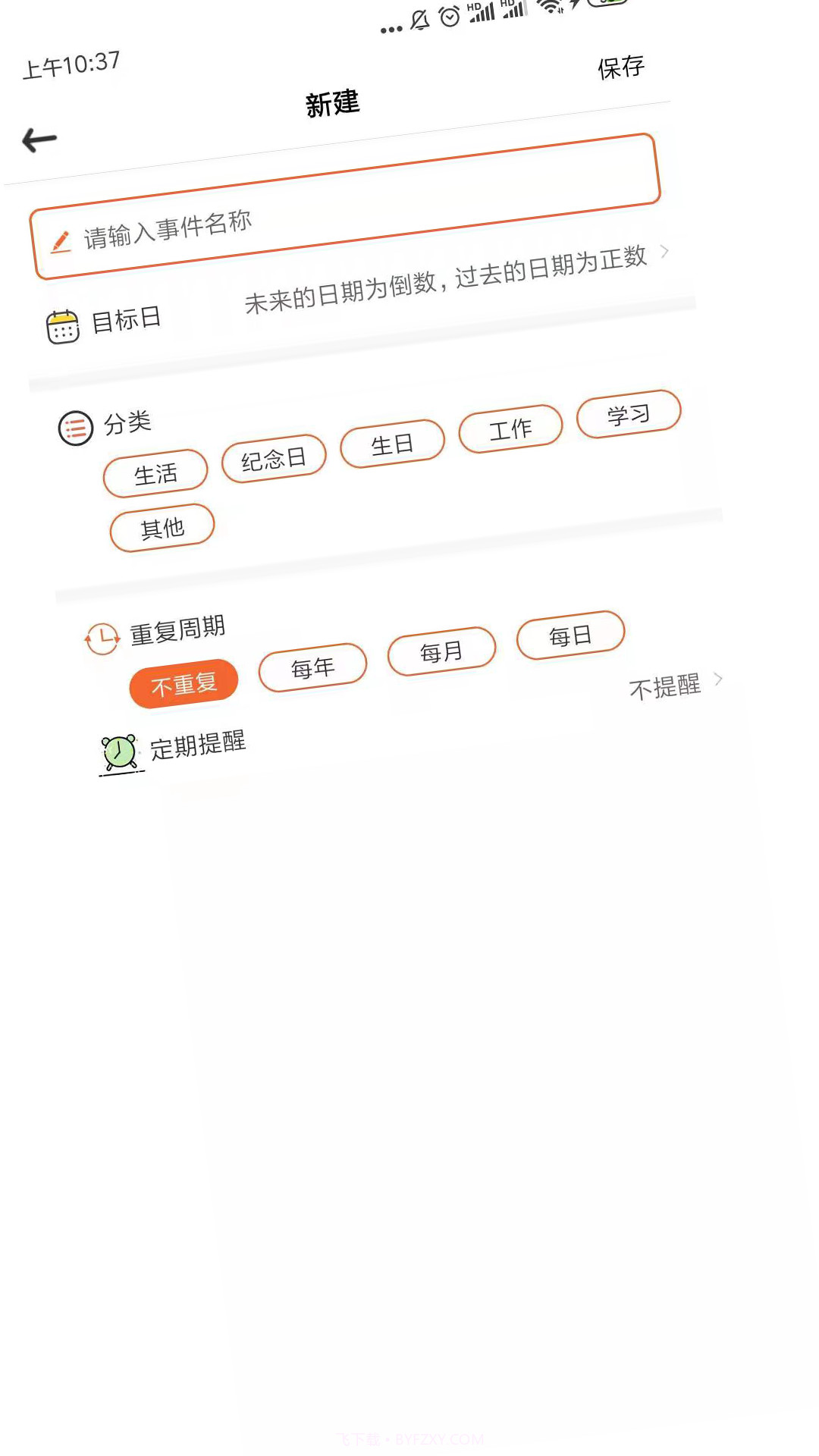Image resolution: width=819 pixels, height=1456 pixels.
Task: Choose the 纪念日 category
Action: click(x=273, y=456)
